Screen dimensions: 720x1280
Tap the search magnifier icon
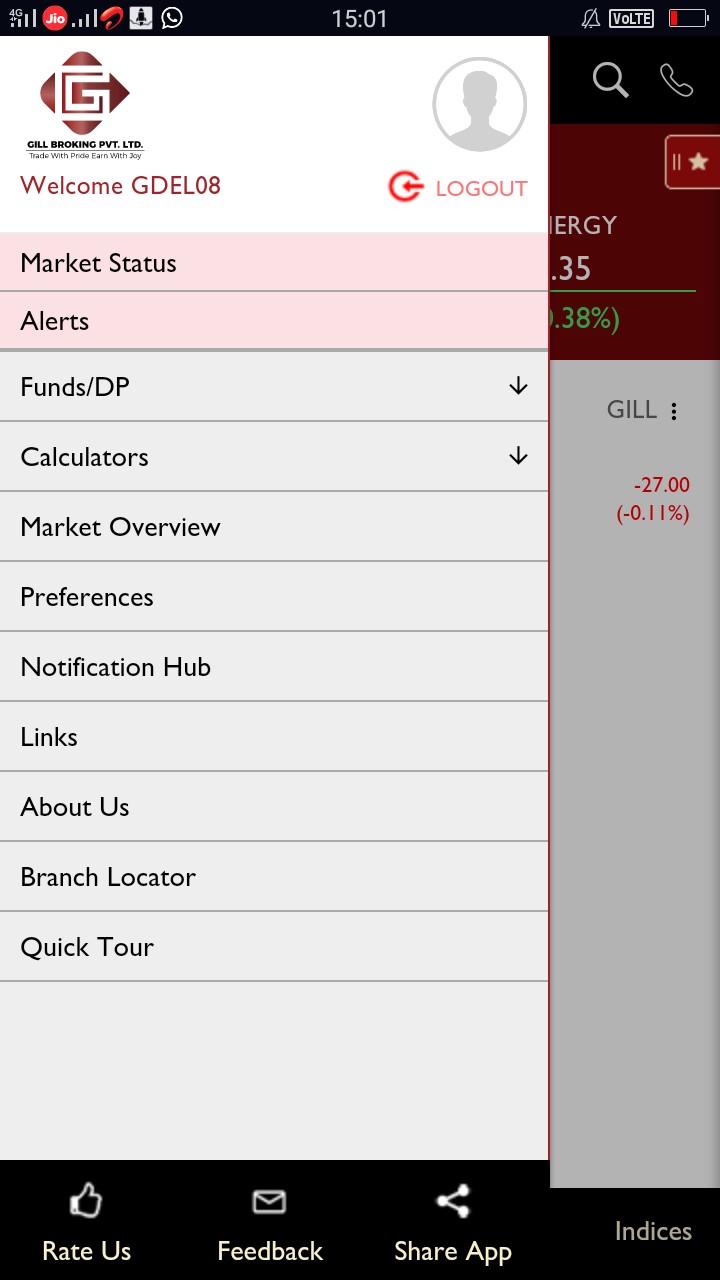tap(610, 80)
